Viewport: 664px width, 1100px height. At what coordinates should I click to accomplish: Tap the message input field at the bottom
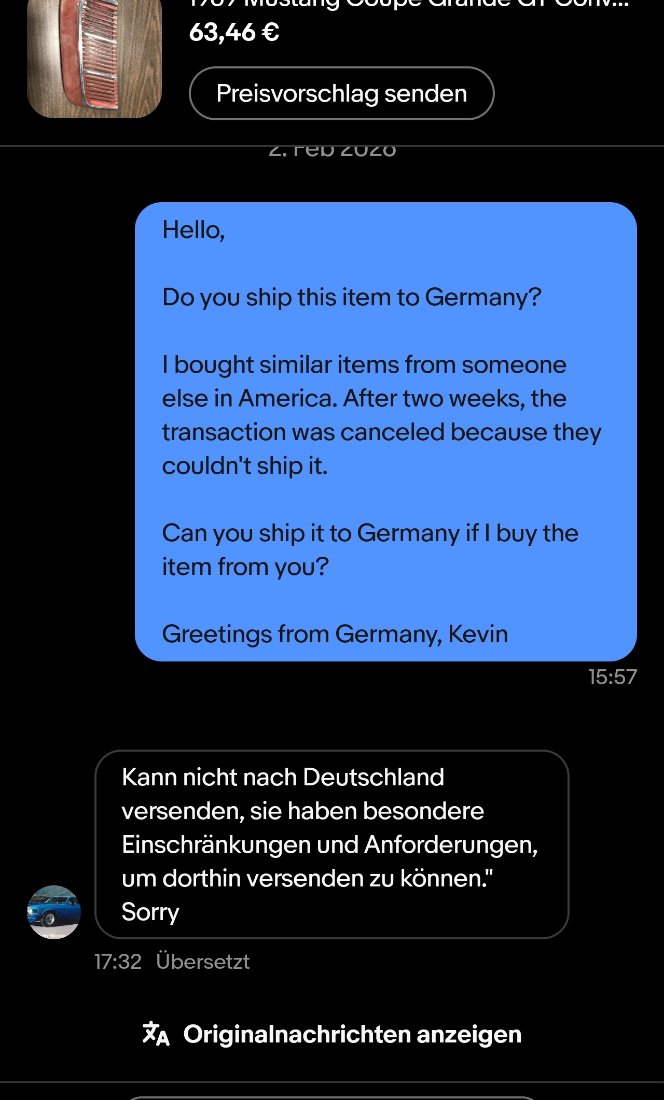[330, 1096]
